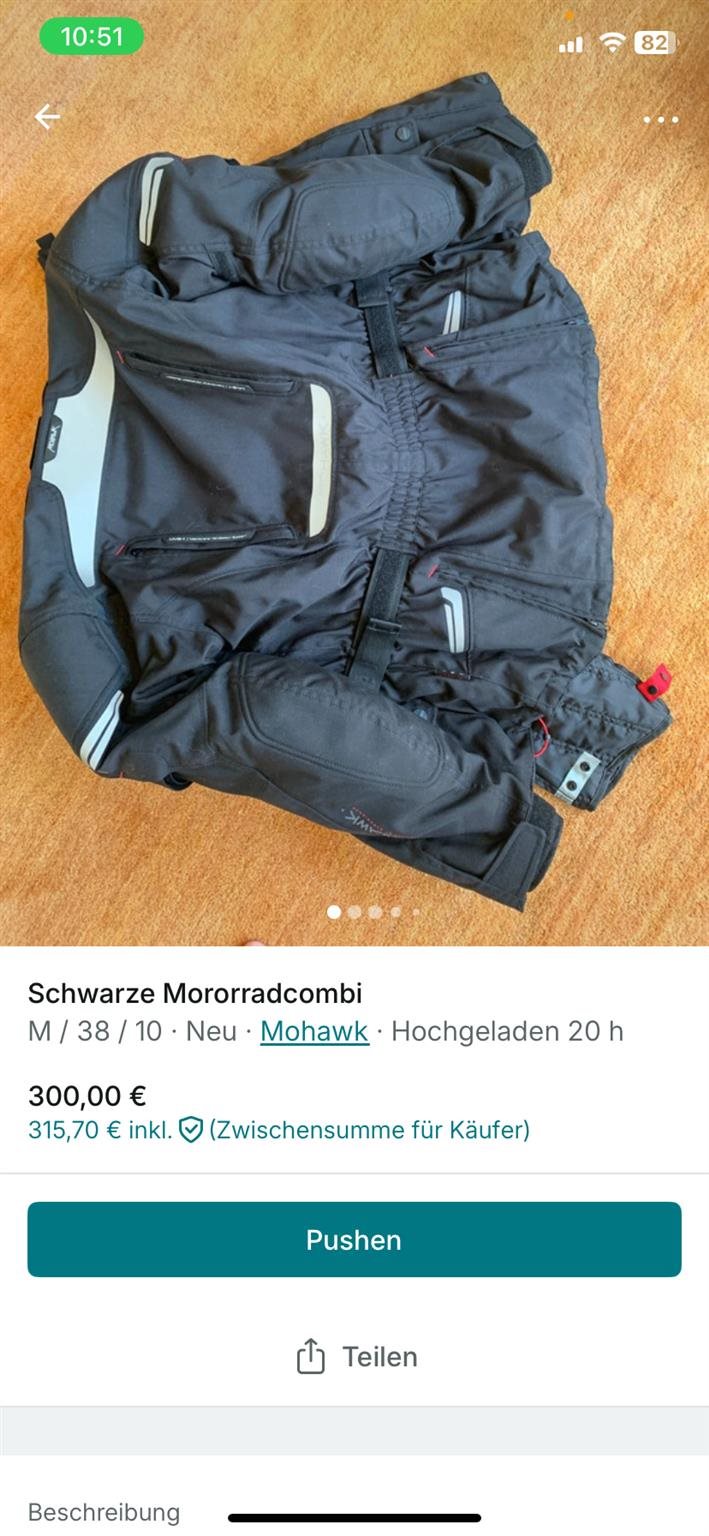709x1536 pixels.
Task: Open the Mohawk brand link
Action: point(314,1031)
